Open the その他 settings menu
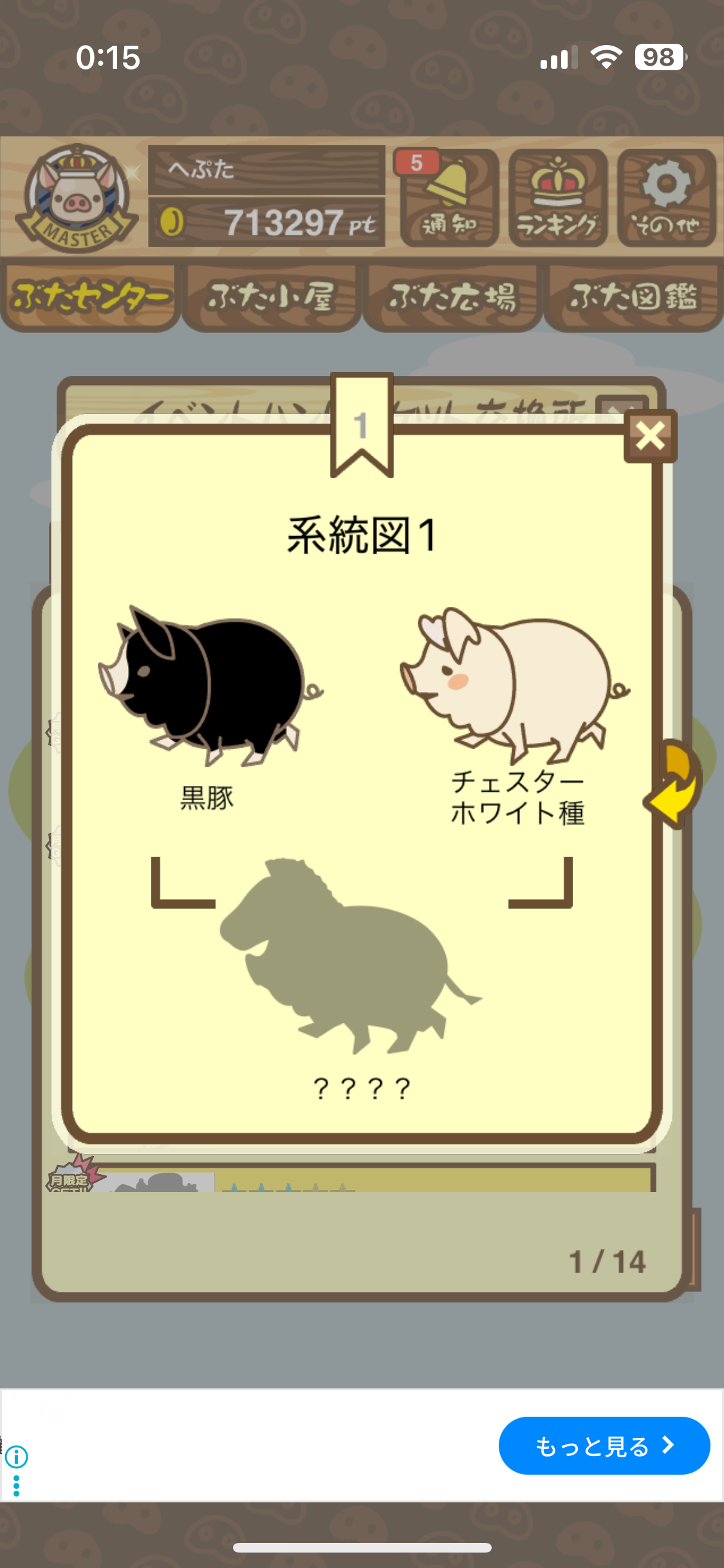 click(666, 198)
